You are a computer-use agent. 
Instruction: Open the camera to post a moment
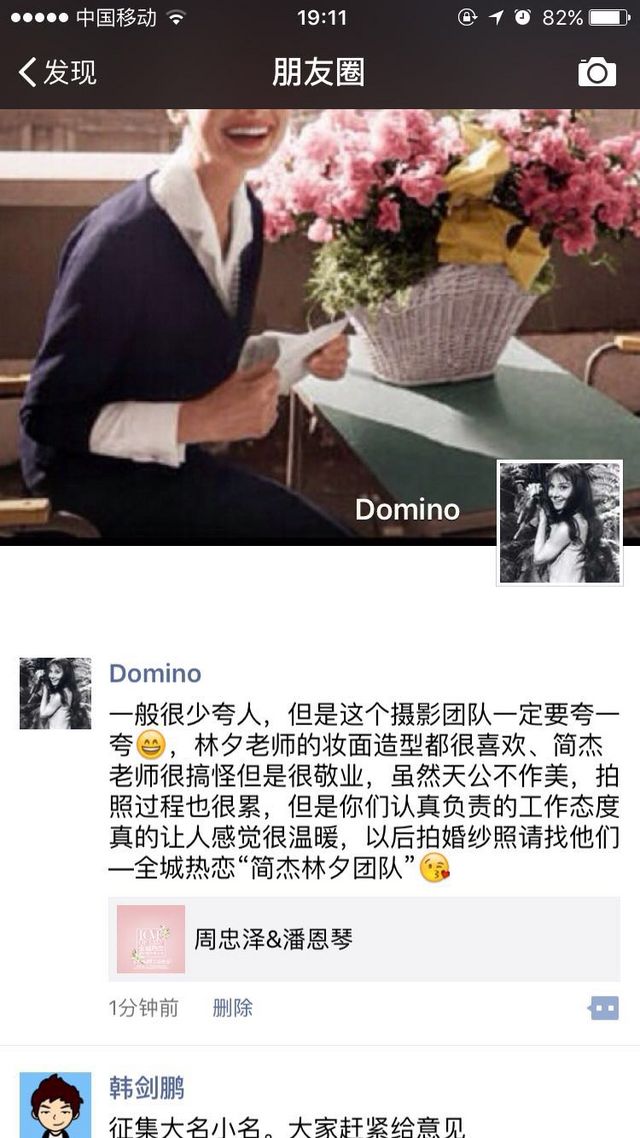point(596,73)
